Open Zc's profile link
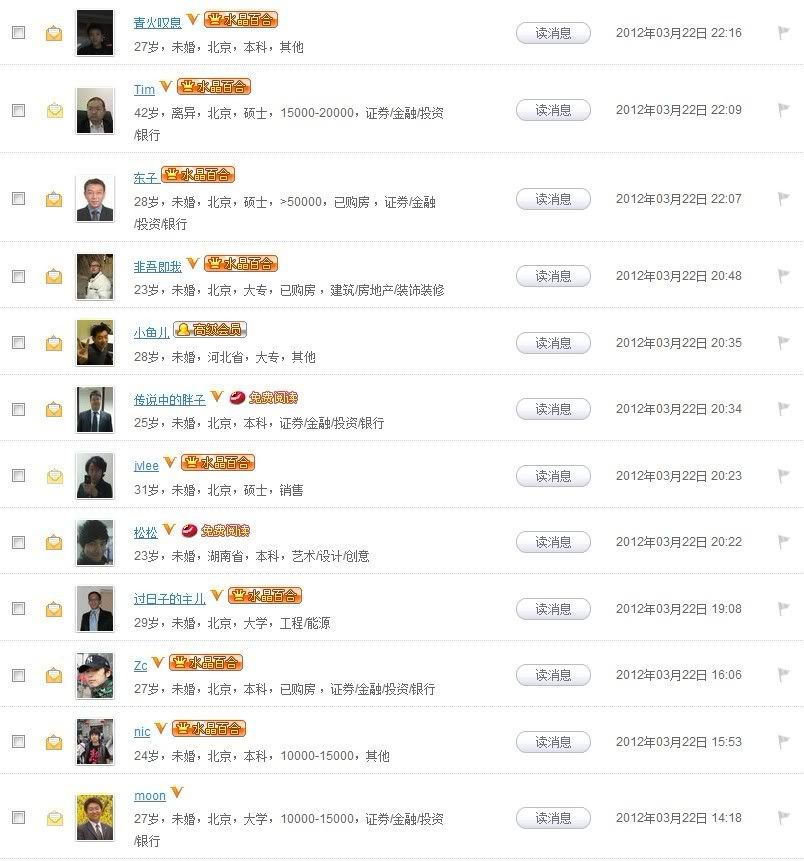The height and width of the screenshot is (861, 804). pos(140,665)
